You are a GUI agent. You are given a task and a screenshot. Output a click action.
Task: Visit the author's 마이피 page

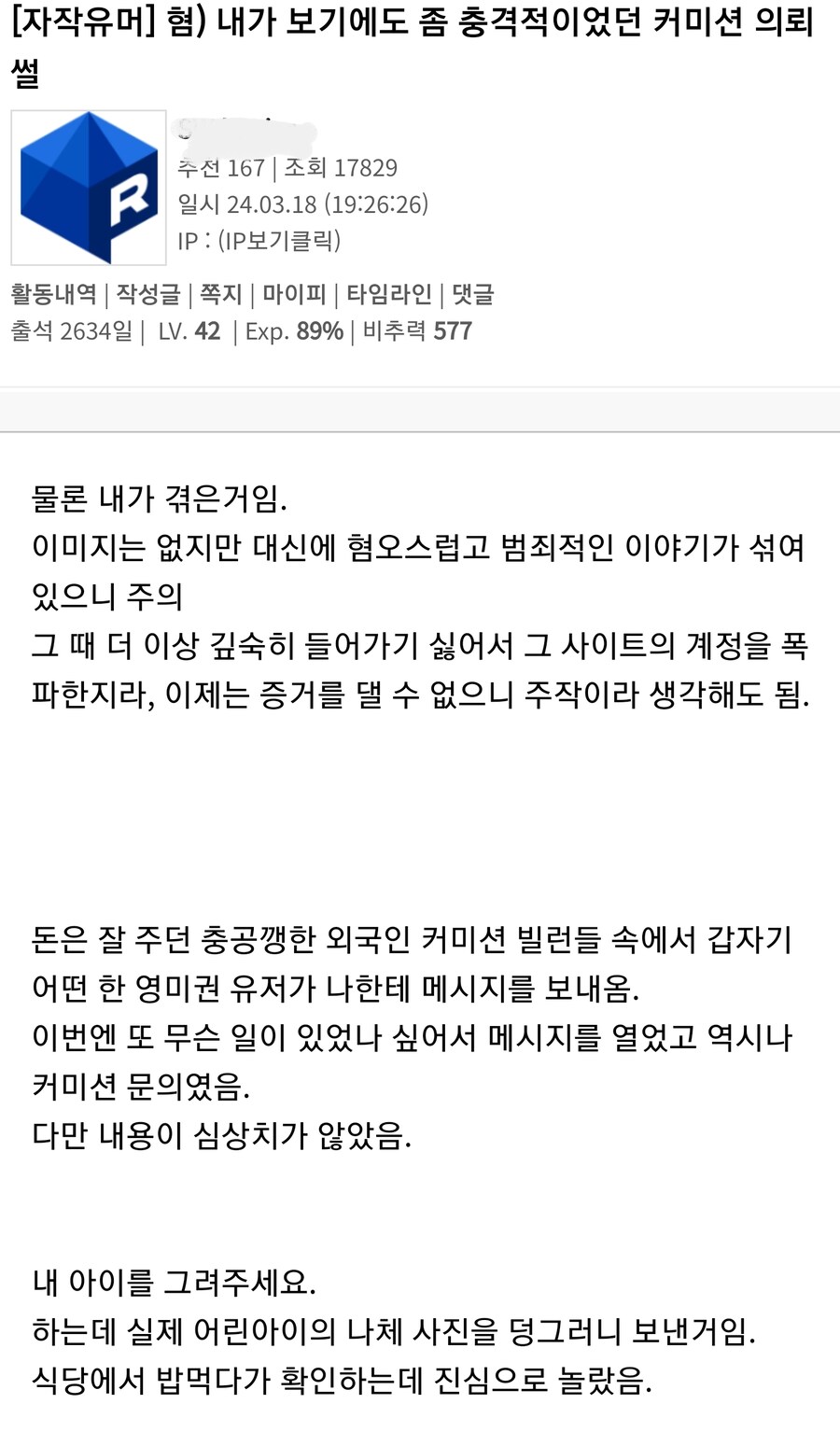[294, 295]
